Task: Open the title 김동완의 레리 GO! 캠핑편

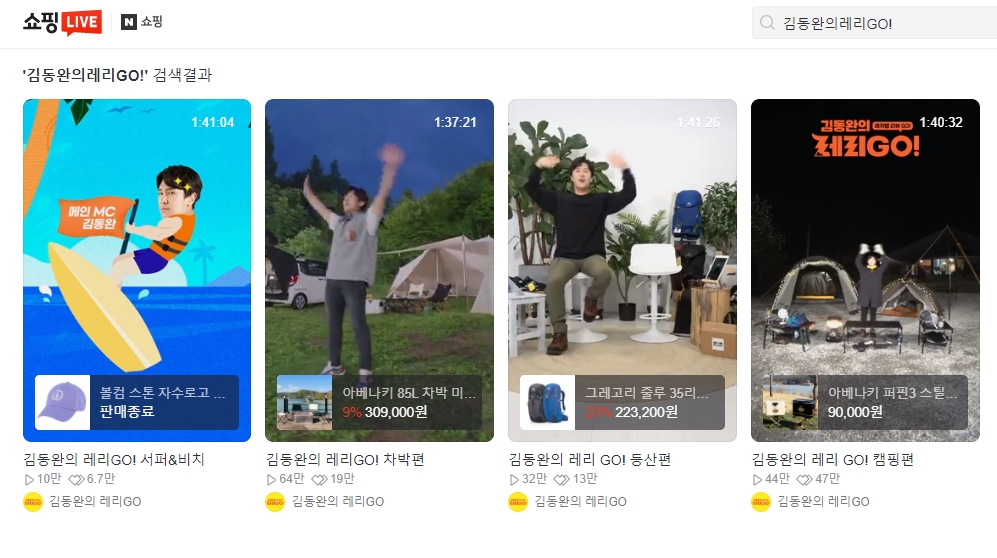Action: [833, 460]
